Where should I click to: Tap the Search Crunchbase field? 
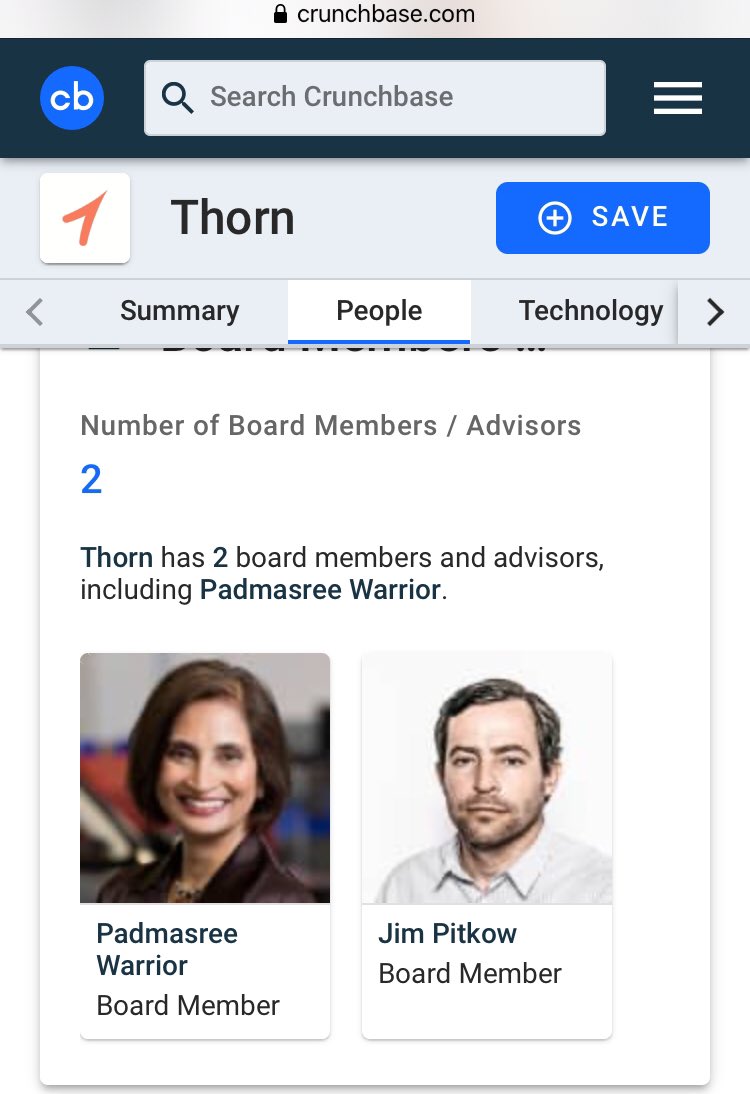tap(375, 97)
